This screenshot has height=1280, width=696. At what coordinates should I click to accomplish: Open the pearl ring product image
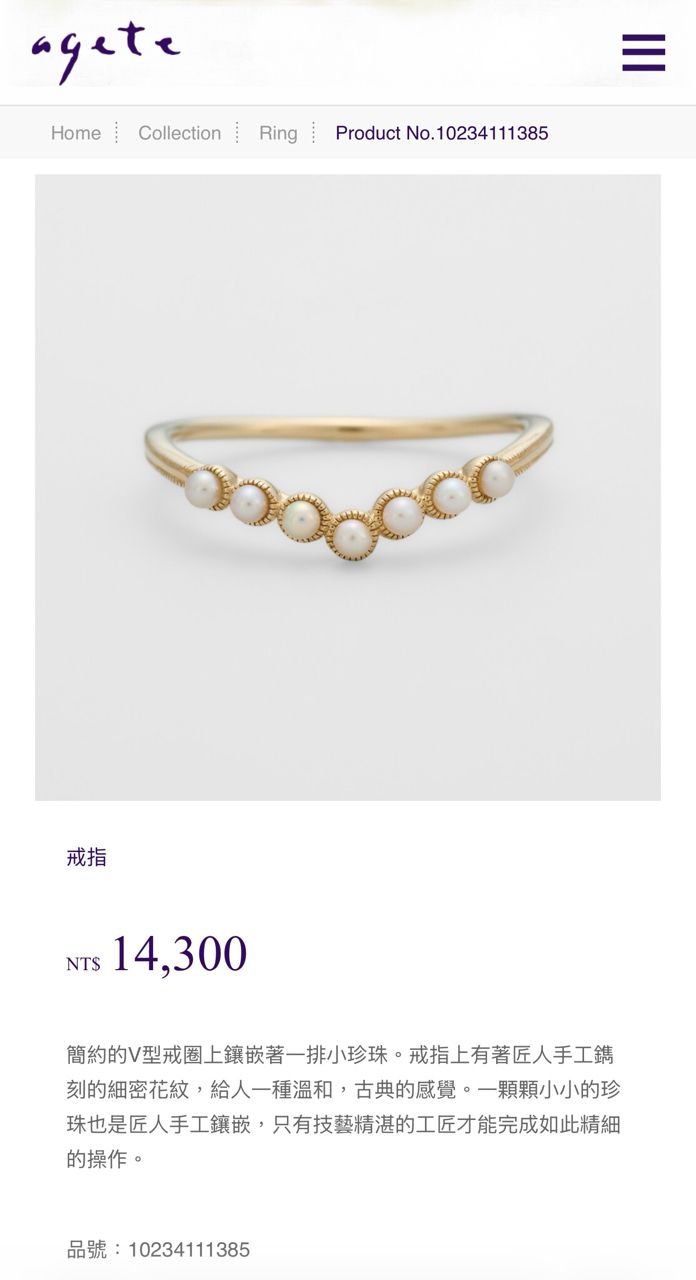coord(348,487)
